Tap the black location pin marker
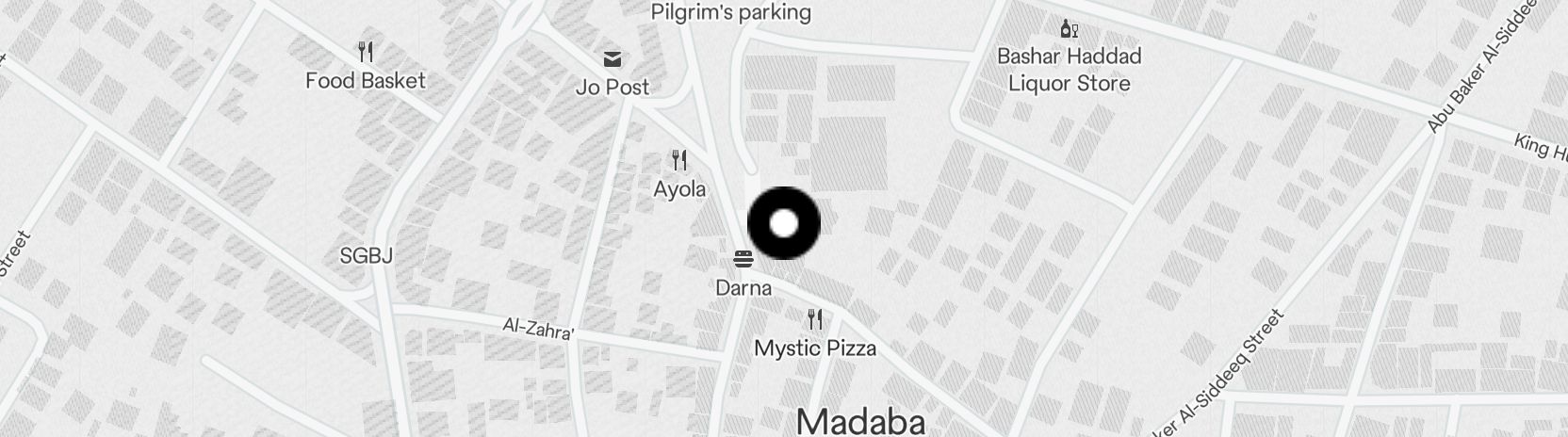 [x=784, y=223]
